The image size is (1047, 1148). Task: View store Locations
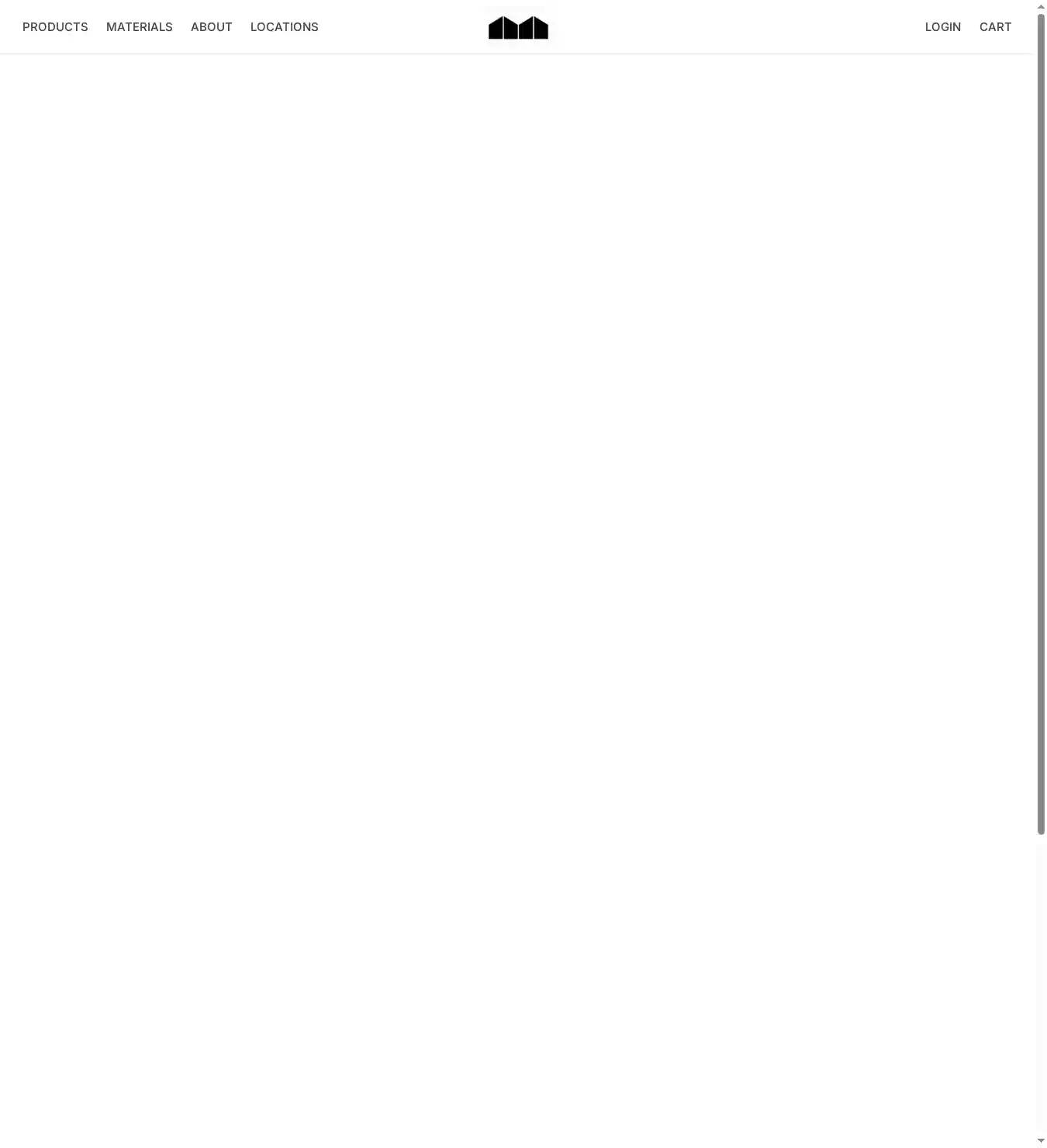(x=285, y=27)
